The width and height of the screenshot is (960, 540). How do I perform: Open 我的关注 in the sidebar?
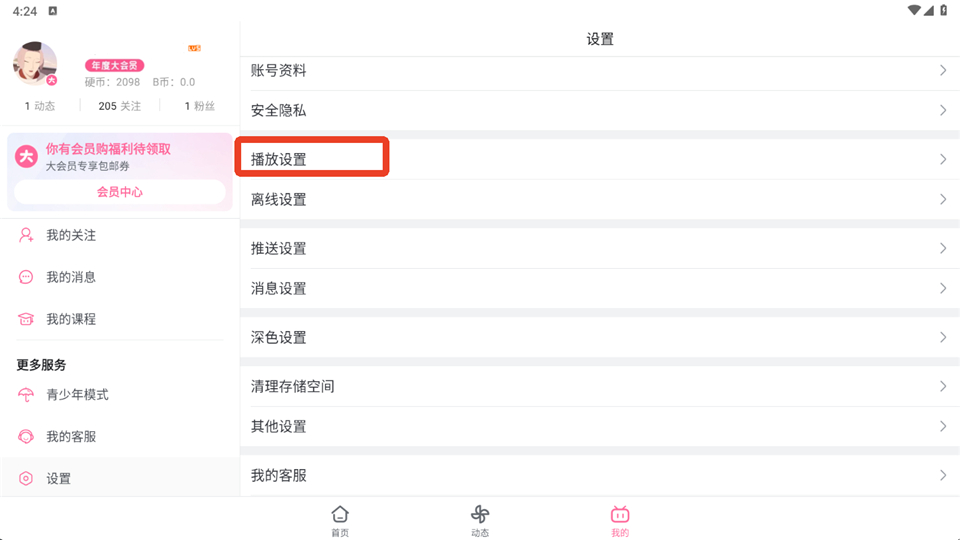tap(71, 235)
